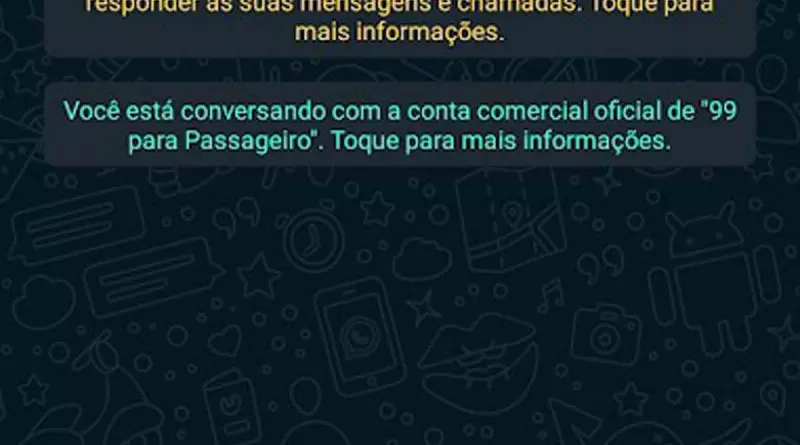The height and width of the screenshot is (445, 800).
Task: Open the yellow notice about messages and calls
Action: [x=400, y=24]
